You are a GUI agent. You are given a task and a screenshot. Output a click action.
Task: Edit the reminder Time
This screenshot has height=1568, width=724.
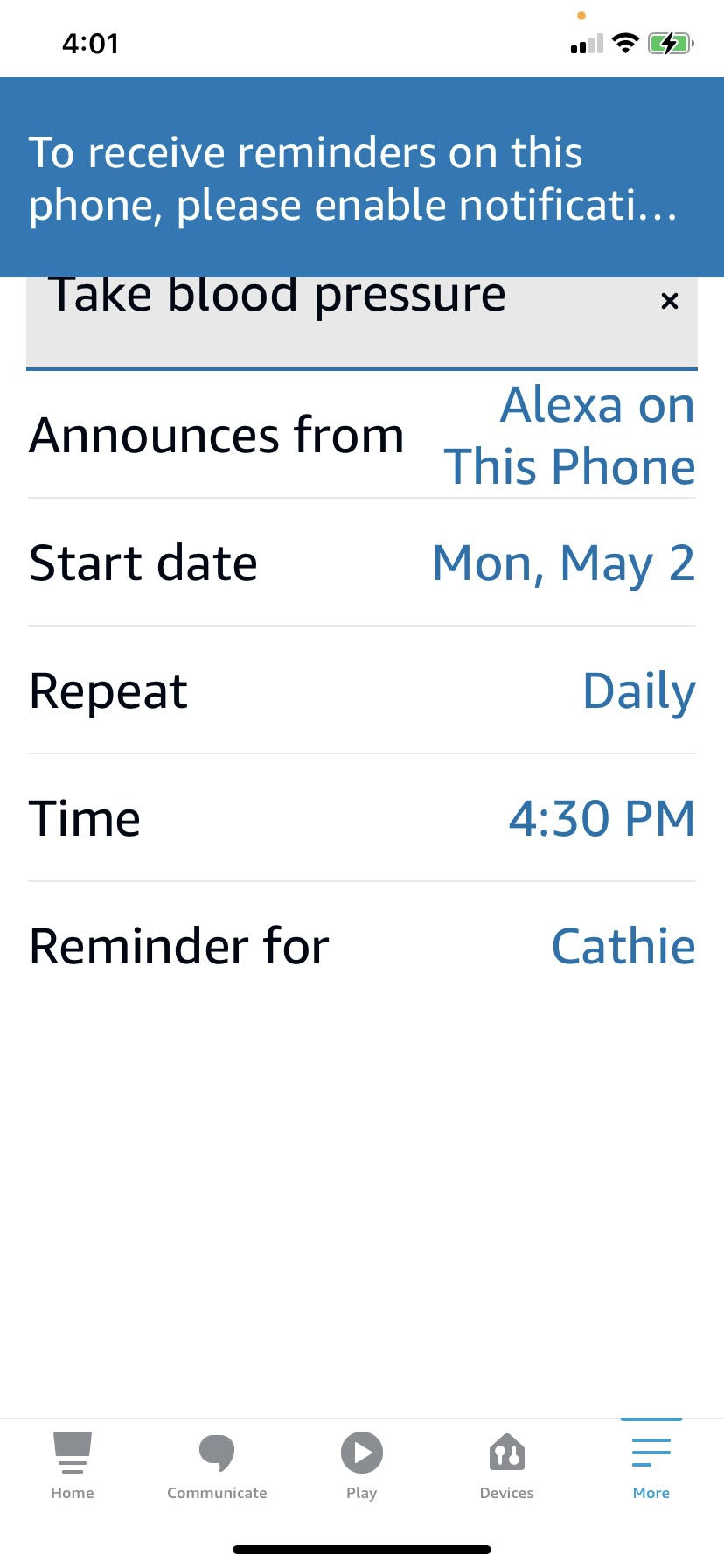click(602, 818)
